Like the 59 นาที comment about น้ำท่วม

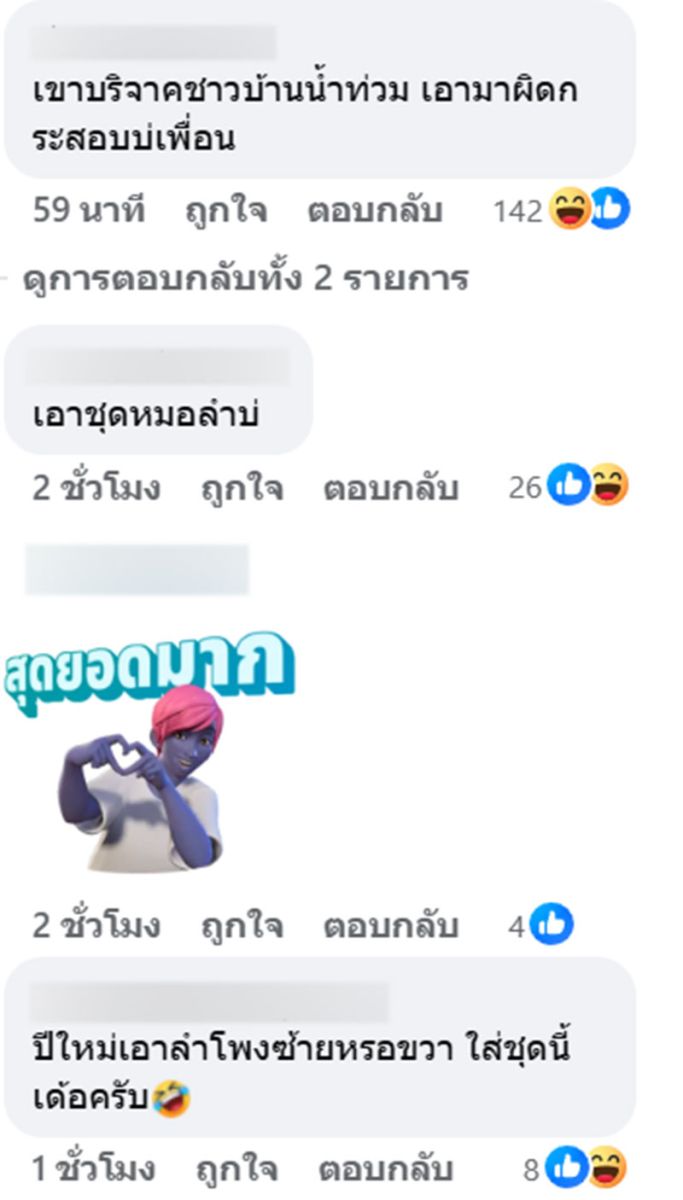pos(225,211)
